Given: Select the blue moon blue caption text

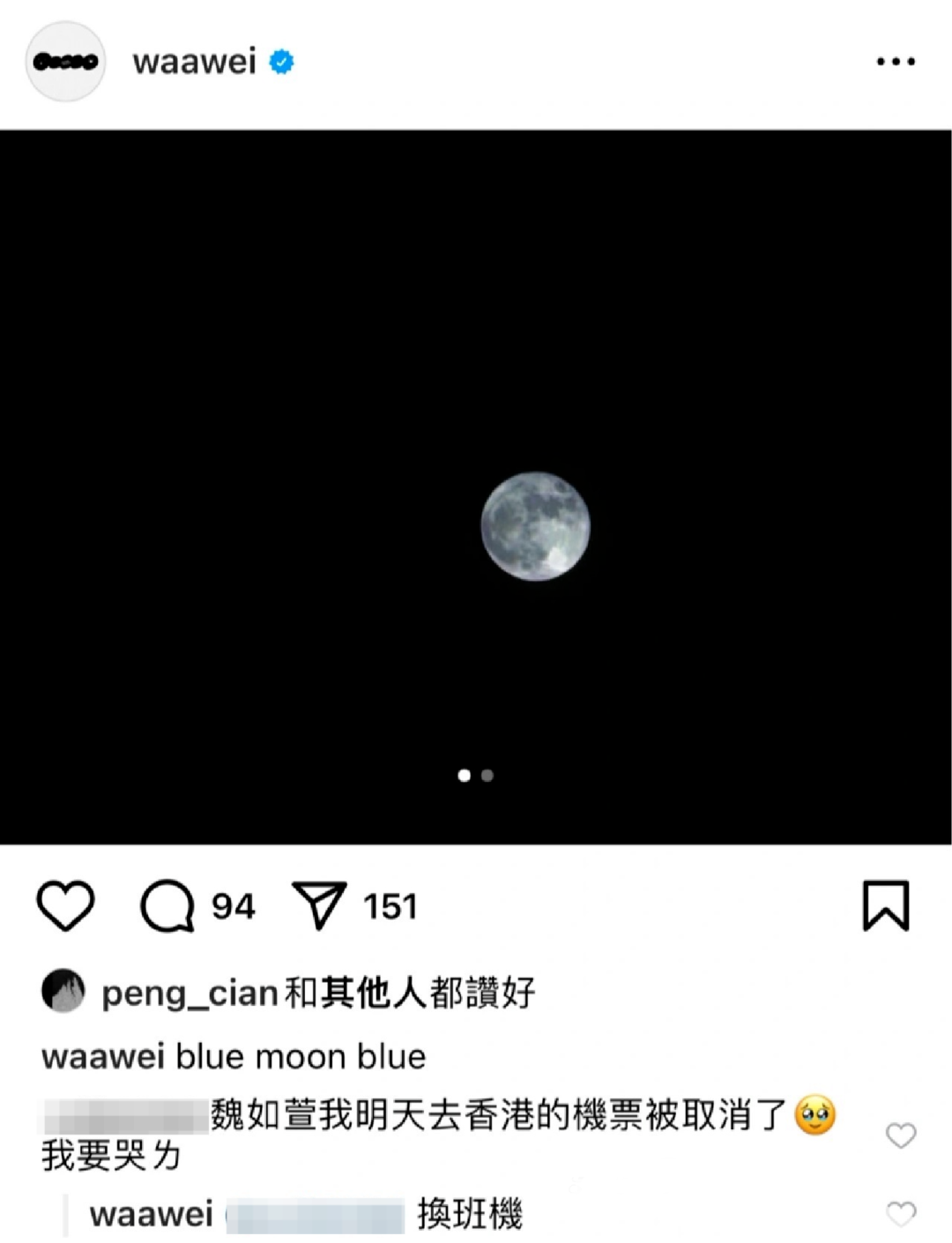Looking at the screenshot, I should (300, 1055).
